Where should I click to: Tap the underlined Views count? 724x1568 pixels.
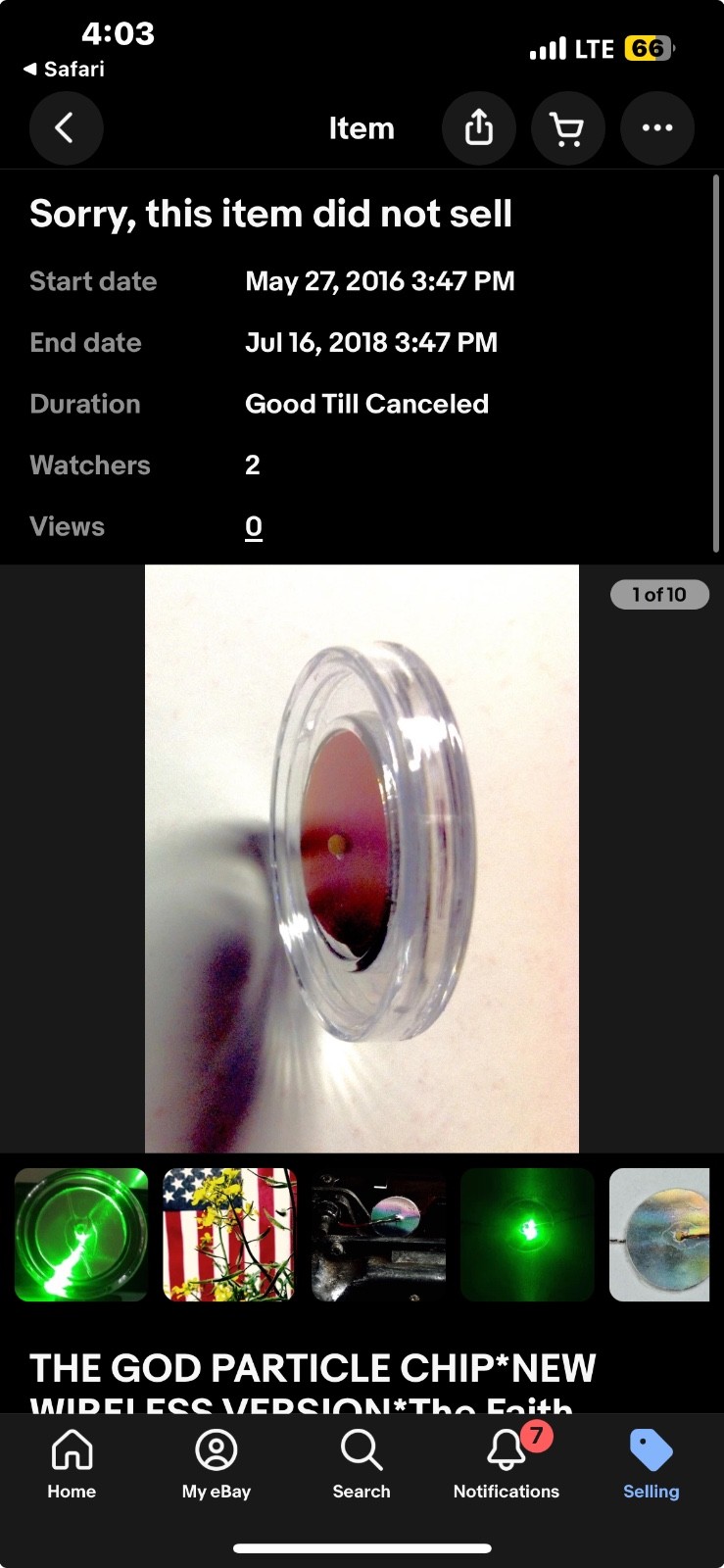point(254,527)
